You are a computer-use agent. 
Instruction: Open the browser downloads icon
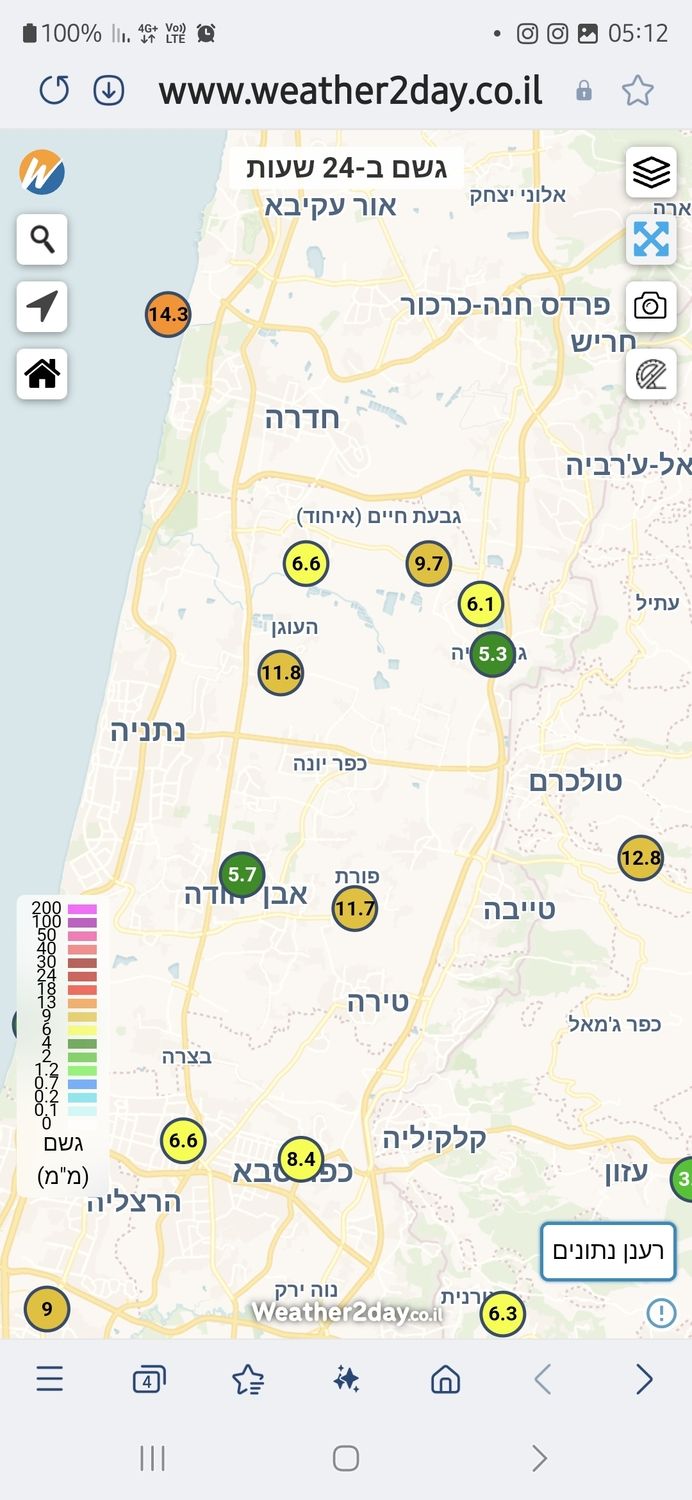coord(109,91)
